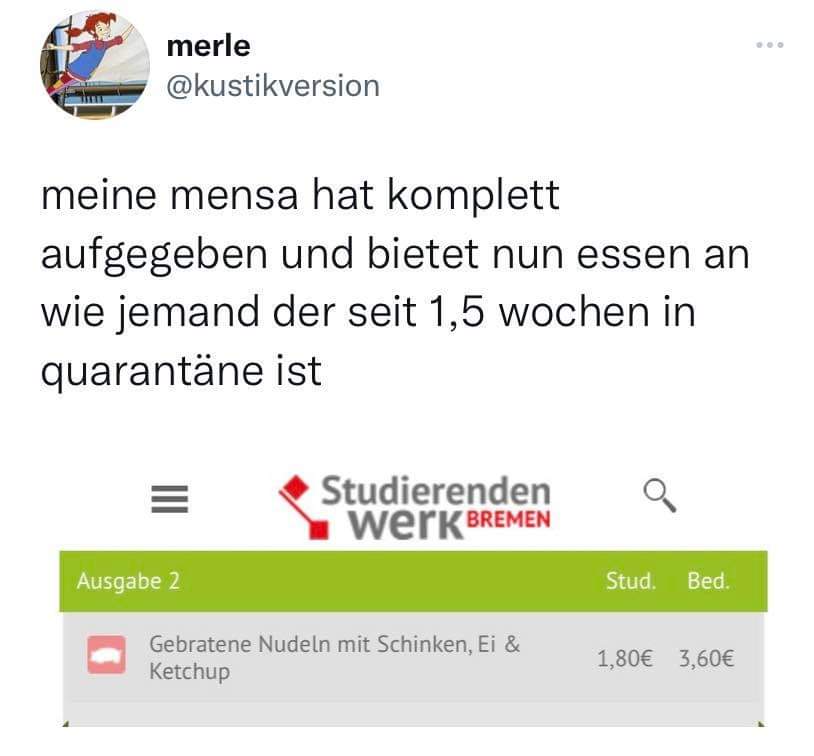
Task: Visit the @kustikversion profile
Action: click(270, 86)
